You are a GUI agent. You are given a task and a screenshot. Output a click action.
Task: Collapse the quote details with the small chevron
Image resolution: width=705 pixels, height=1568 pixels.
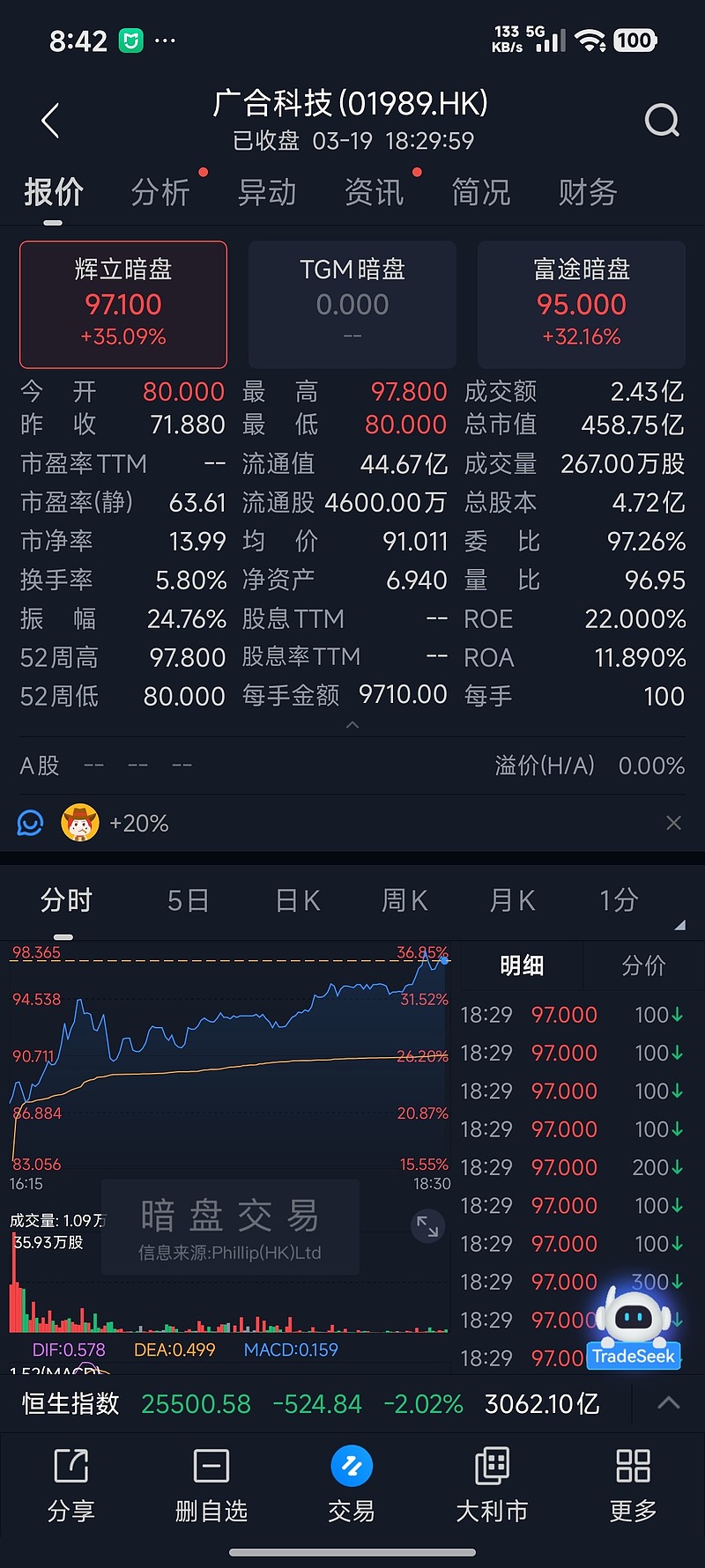click(352, 725)
